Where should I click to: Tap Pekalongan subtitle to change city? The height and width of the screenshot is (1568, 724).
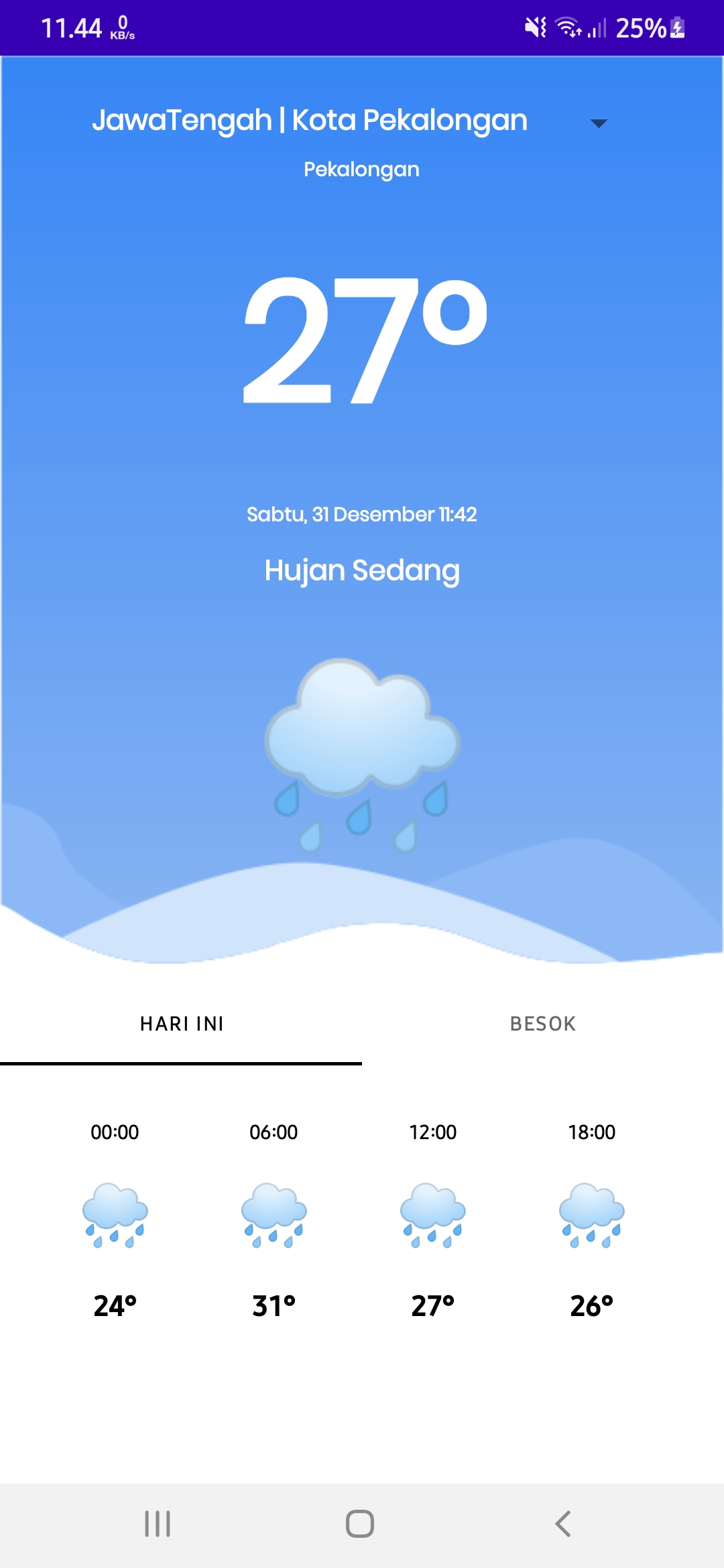pos(361,169)
